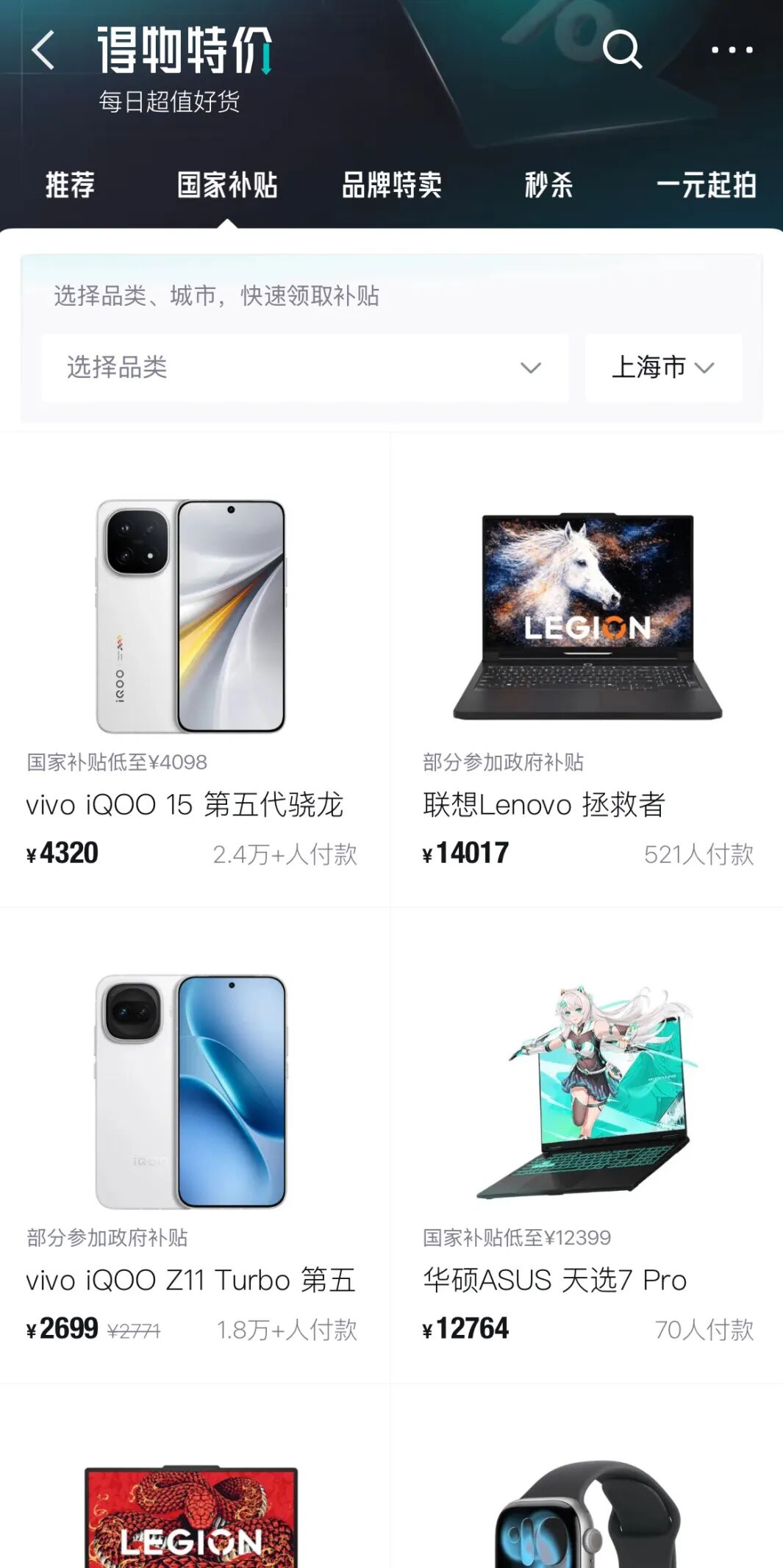
Task: Expand the 选择品类 category dropdown
Action: (x=304, y=368)
